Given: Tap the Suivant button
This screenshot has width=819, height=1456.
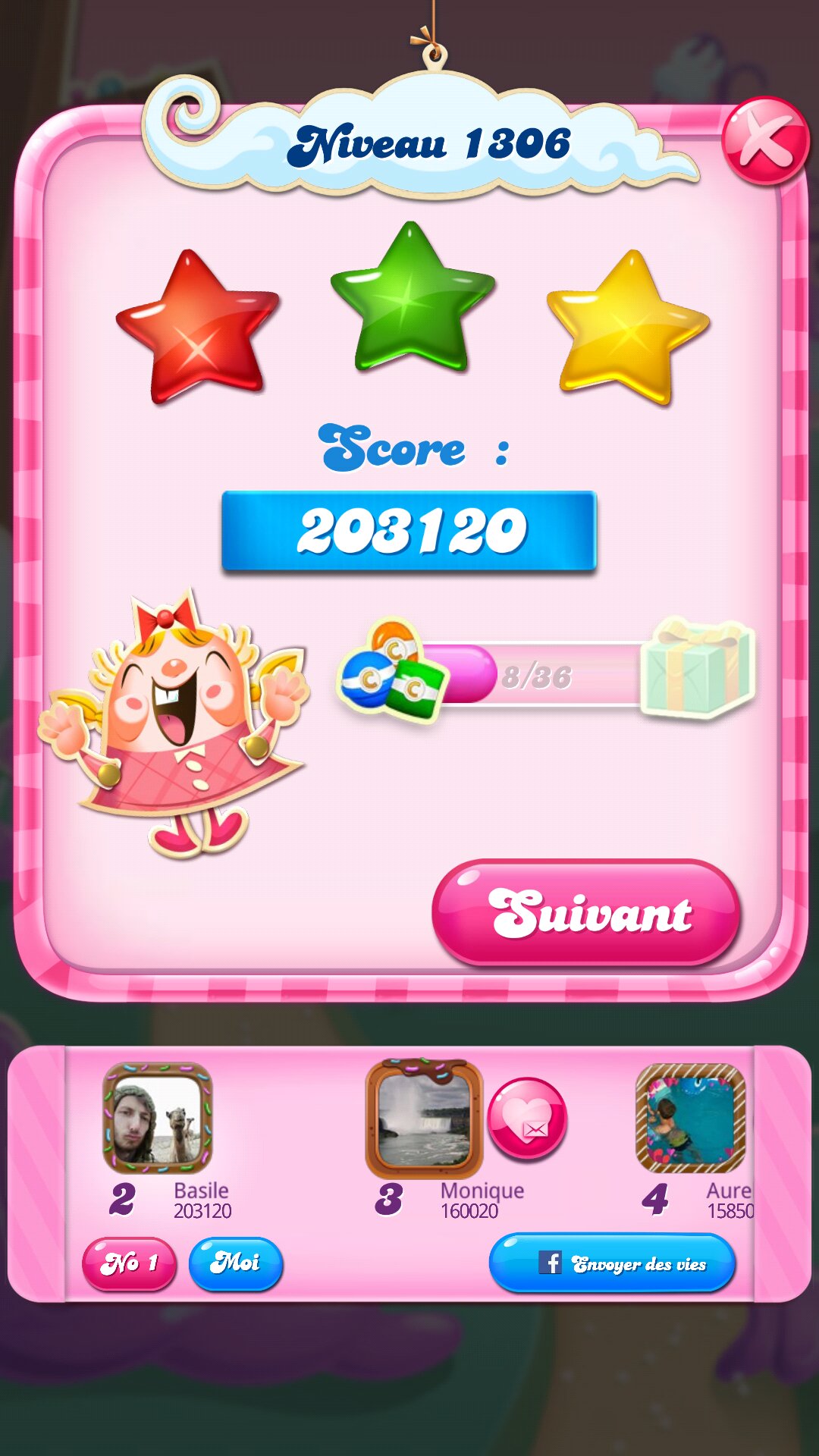Looking at the screenshot, I should coord(586,912).
